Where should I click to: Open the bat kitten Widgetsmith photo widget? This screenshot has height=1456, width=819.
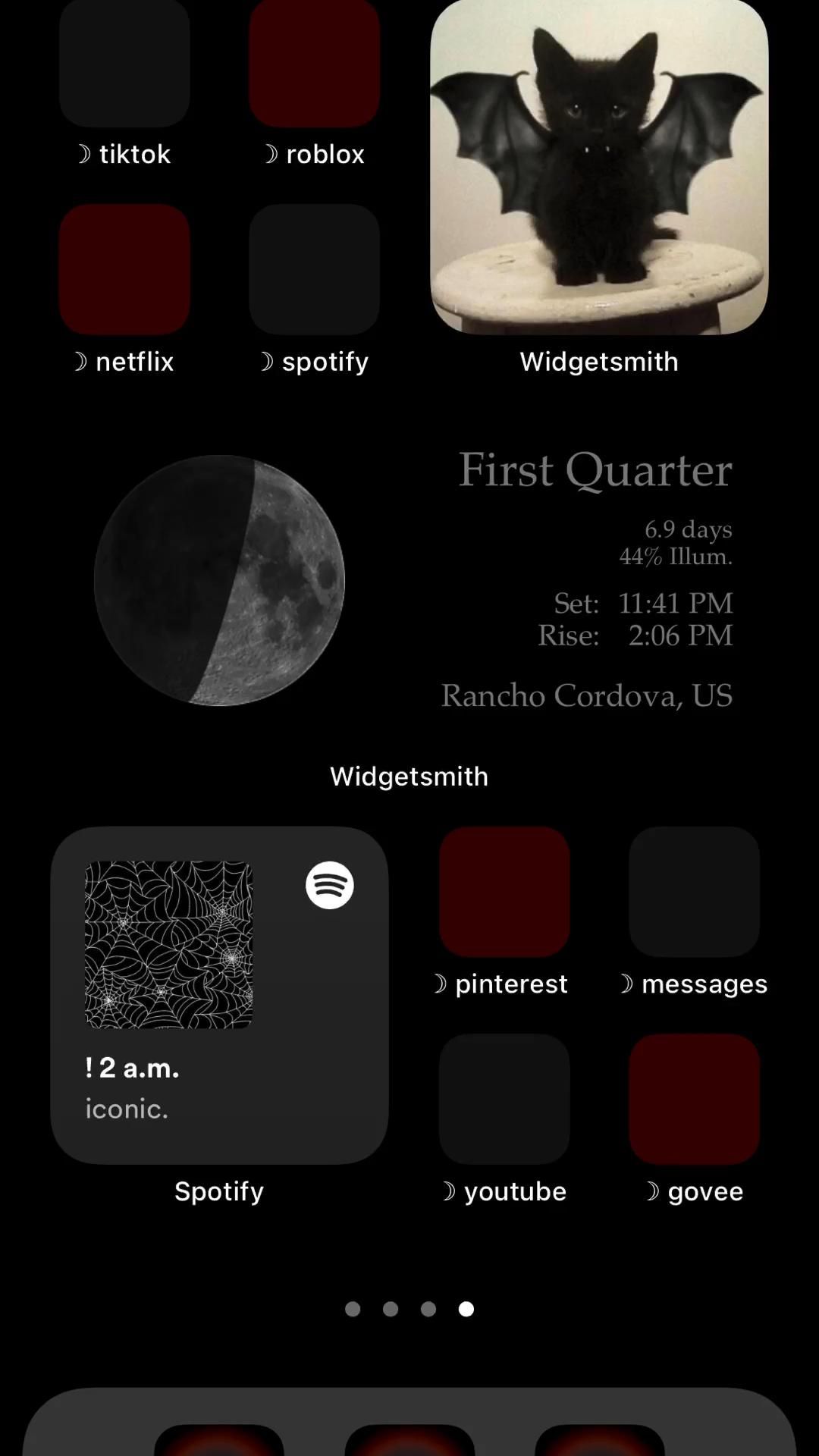[x=599, y=167]
